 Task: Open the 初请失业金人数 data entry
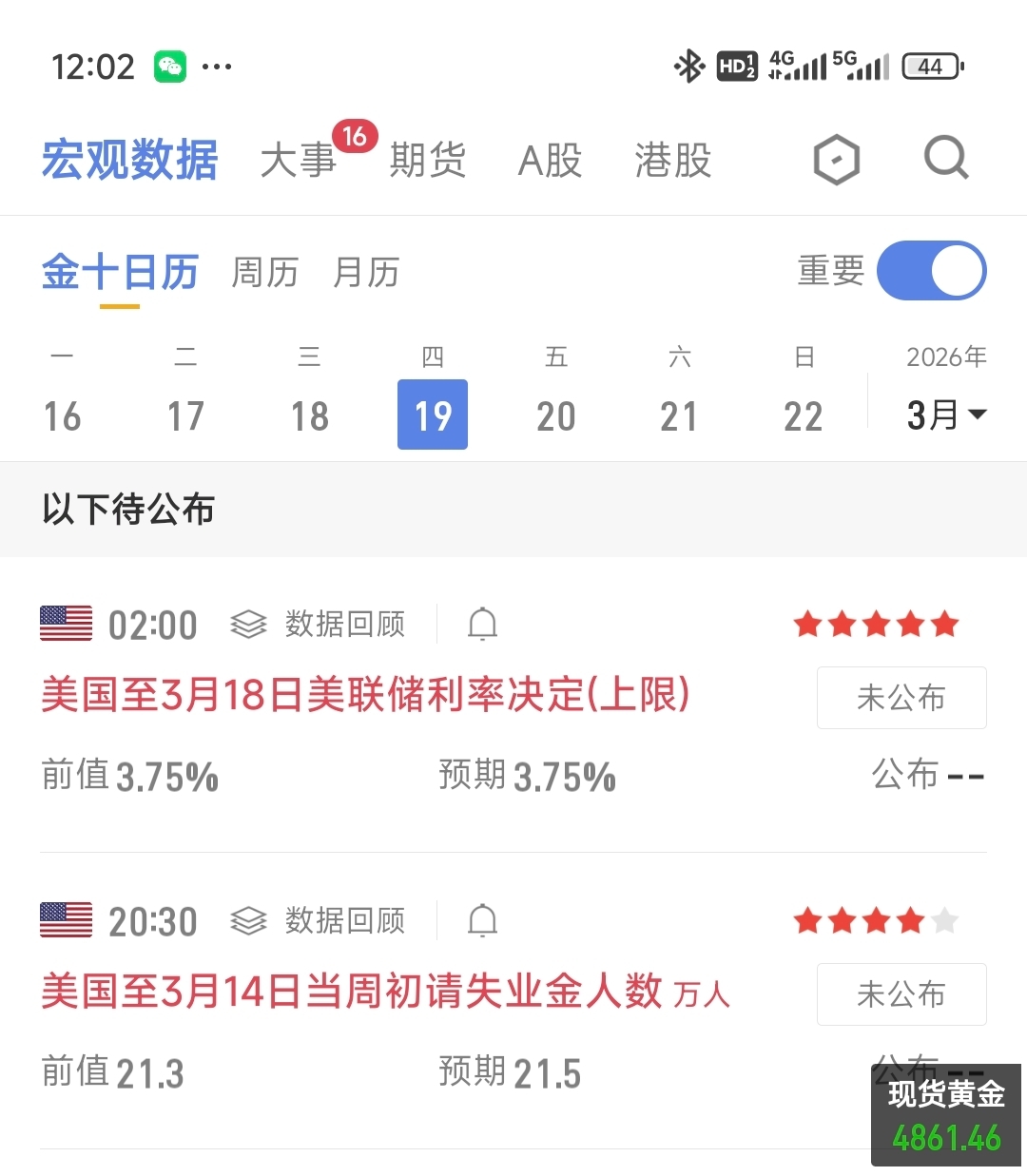tap(352, 992)
